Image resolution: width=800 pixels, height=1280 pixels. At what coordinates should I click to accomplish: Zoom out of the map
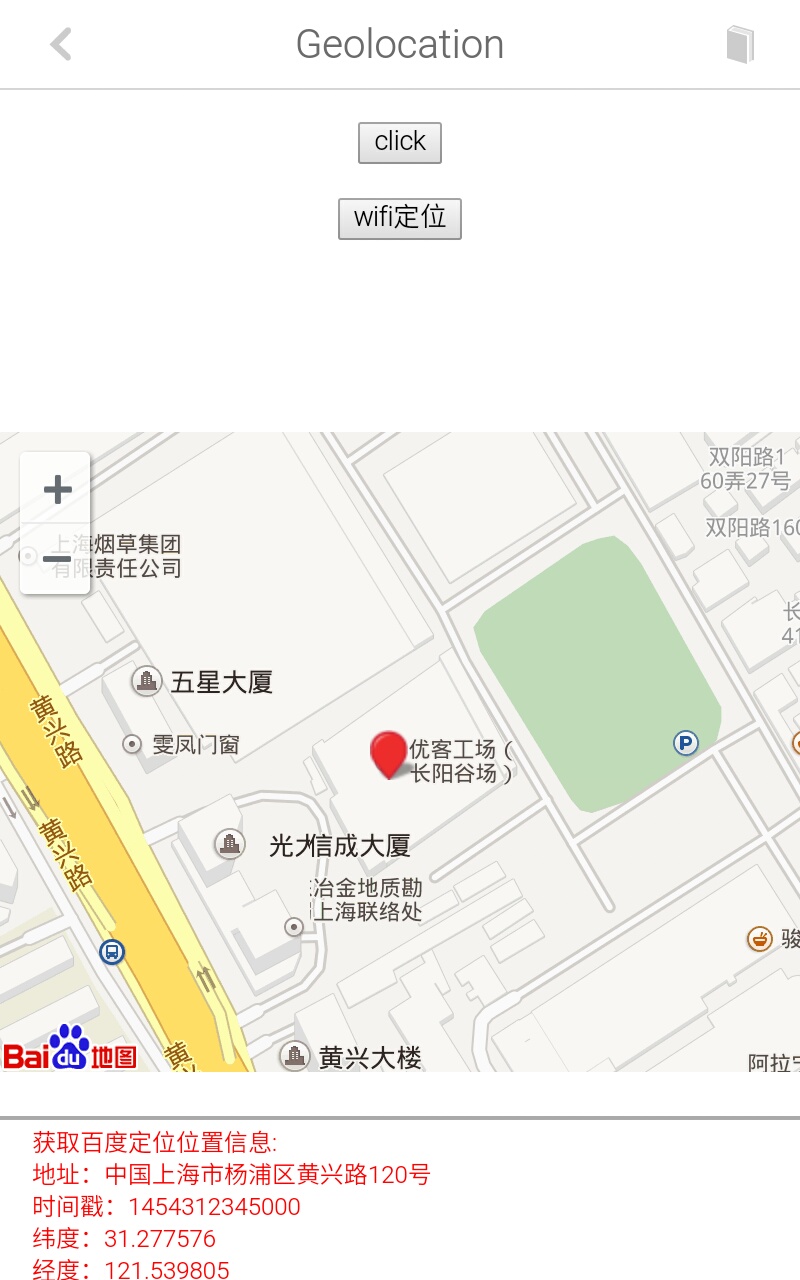(57, 559)
